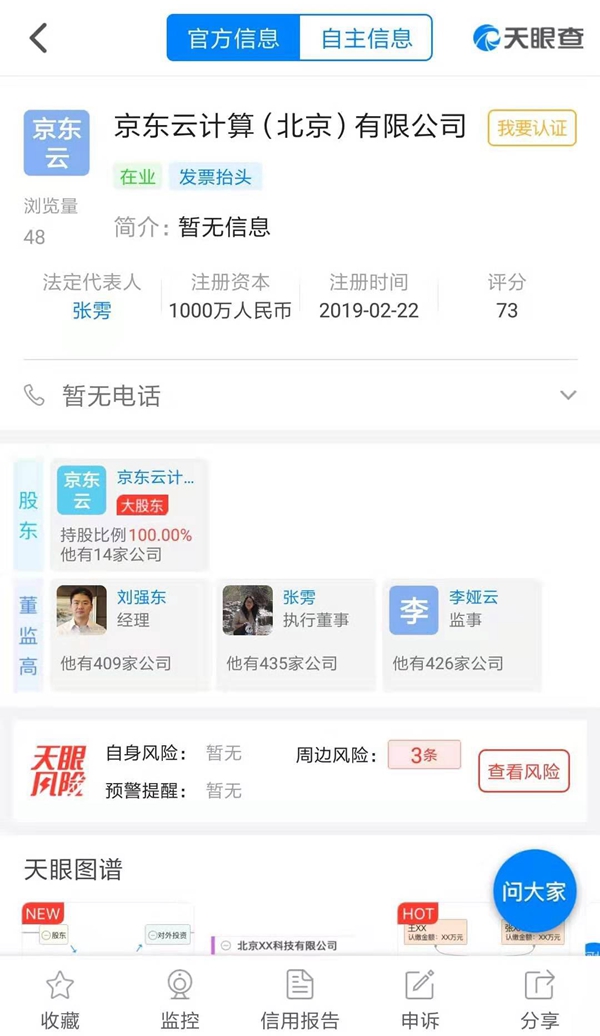The height and width of the screenshot is (1036, 600).
Task: Open the 3条 surrounding risk badge
Action: point(424,755)
